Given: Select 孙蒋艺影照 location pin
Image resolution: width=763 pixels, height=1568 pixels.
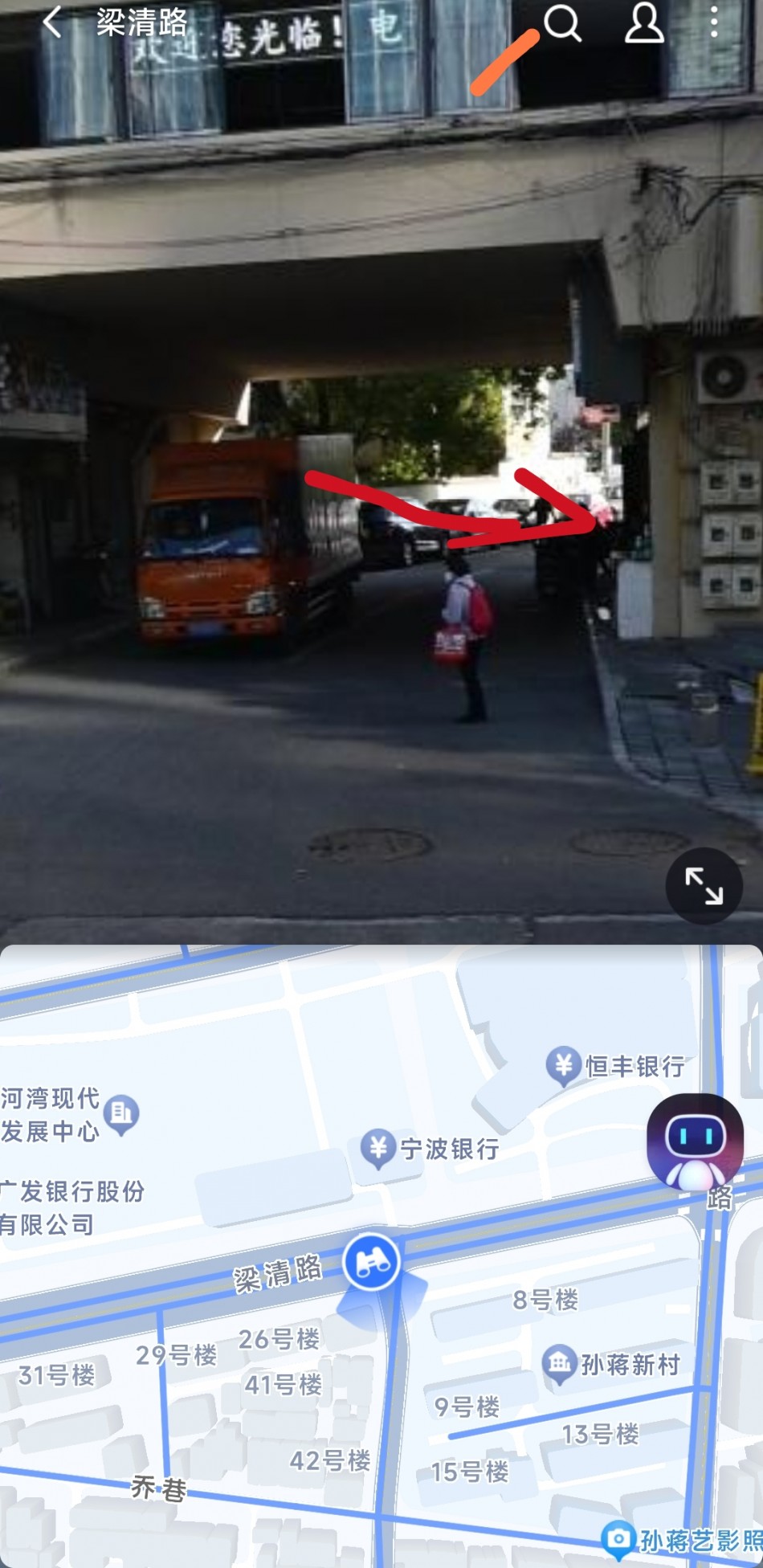Looking at the screenshot, I should pyautogui.click(x=682, y=1540).
